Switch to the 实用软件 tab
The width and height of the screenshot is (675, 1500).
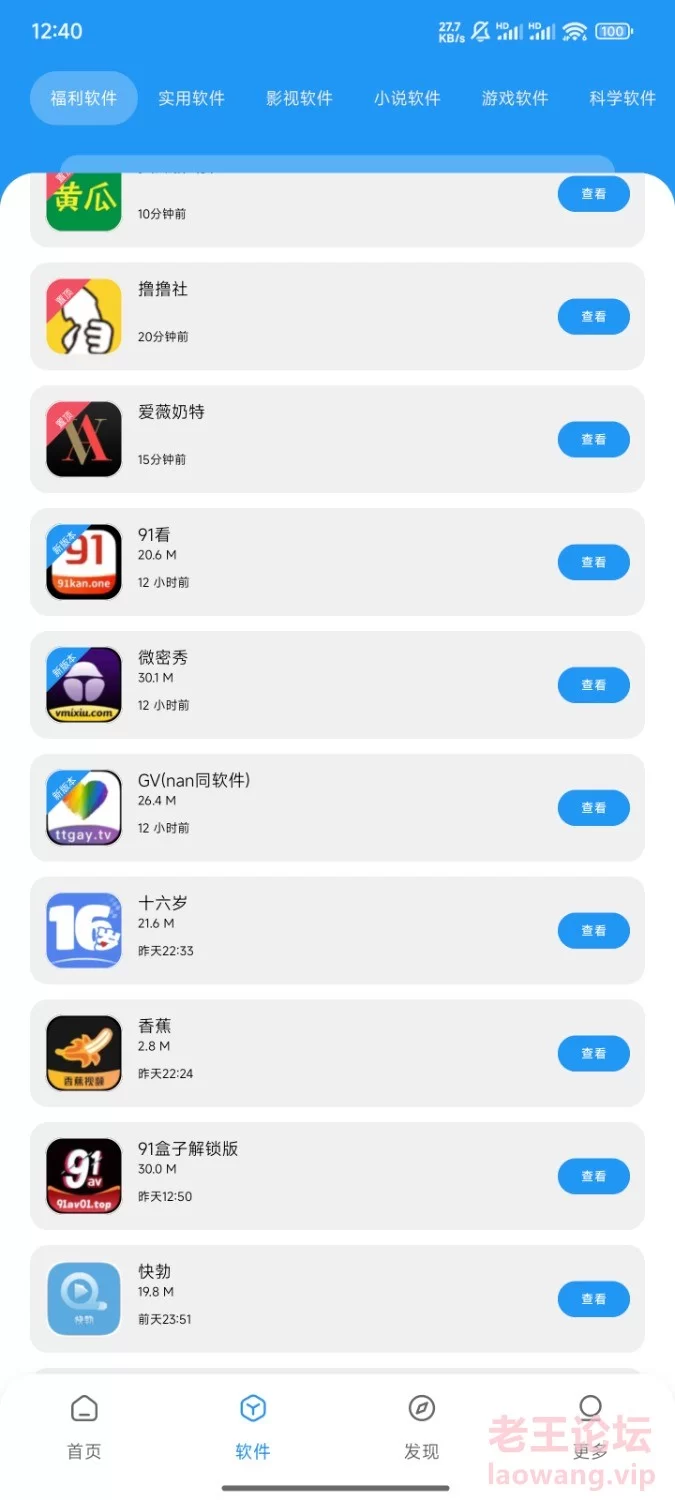point(191,98)
